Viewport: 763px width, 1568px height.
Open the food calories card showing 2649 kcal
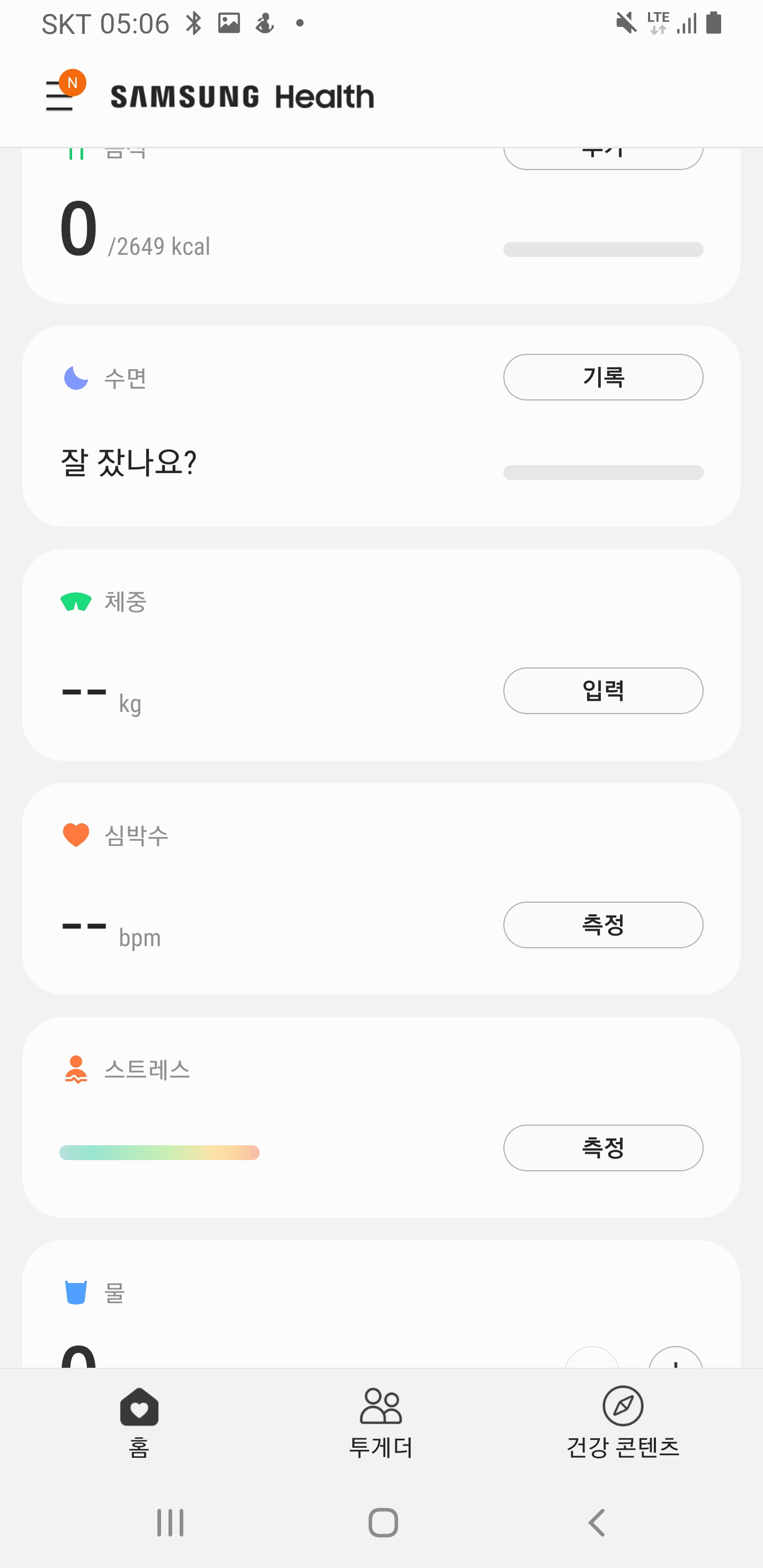tap(381, 225)
